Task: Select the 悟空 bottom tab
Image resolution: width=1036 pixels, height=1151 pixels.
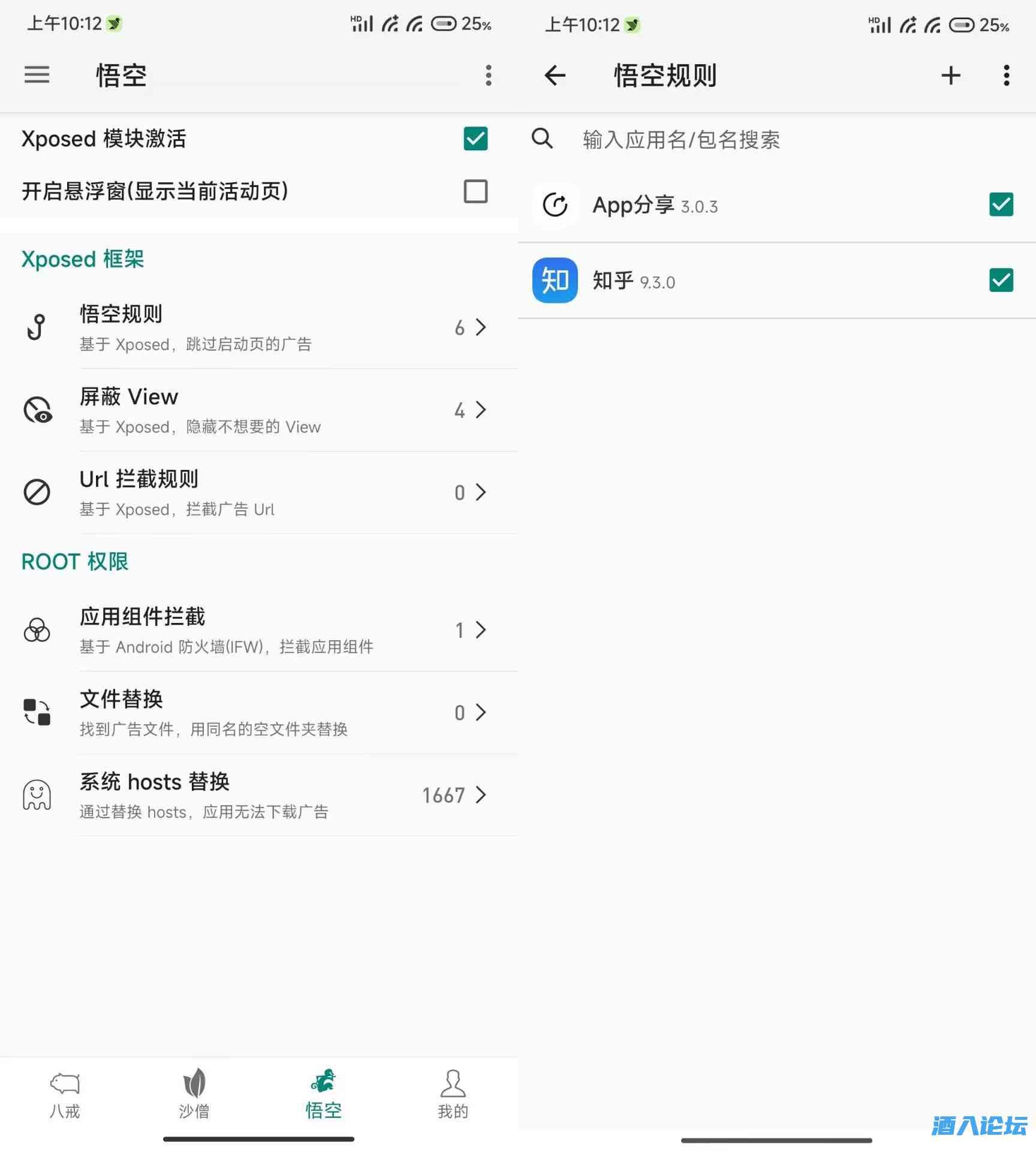Action: [x=324, y=1094]
